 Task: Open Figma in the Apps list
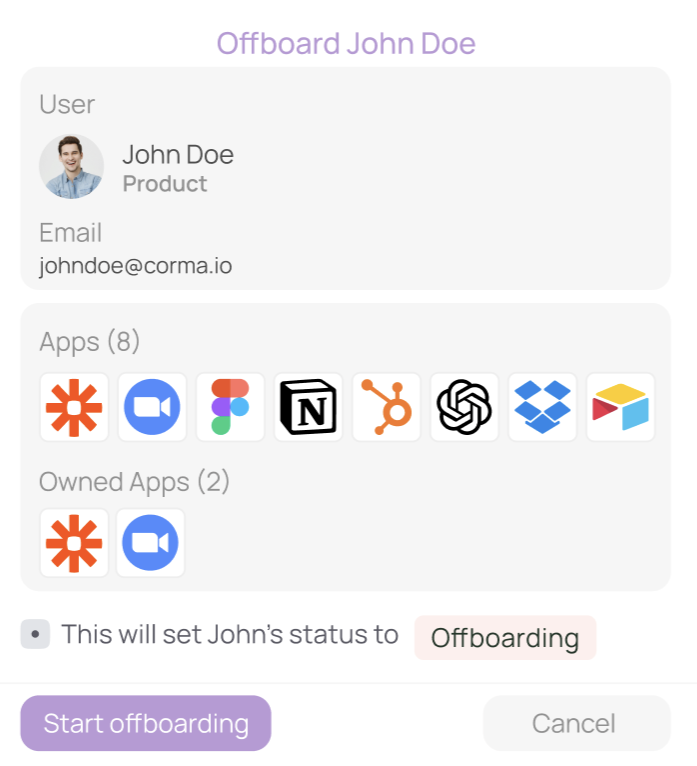tap(230, 407)
